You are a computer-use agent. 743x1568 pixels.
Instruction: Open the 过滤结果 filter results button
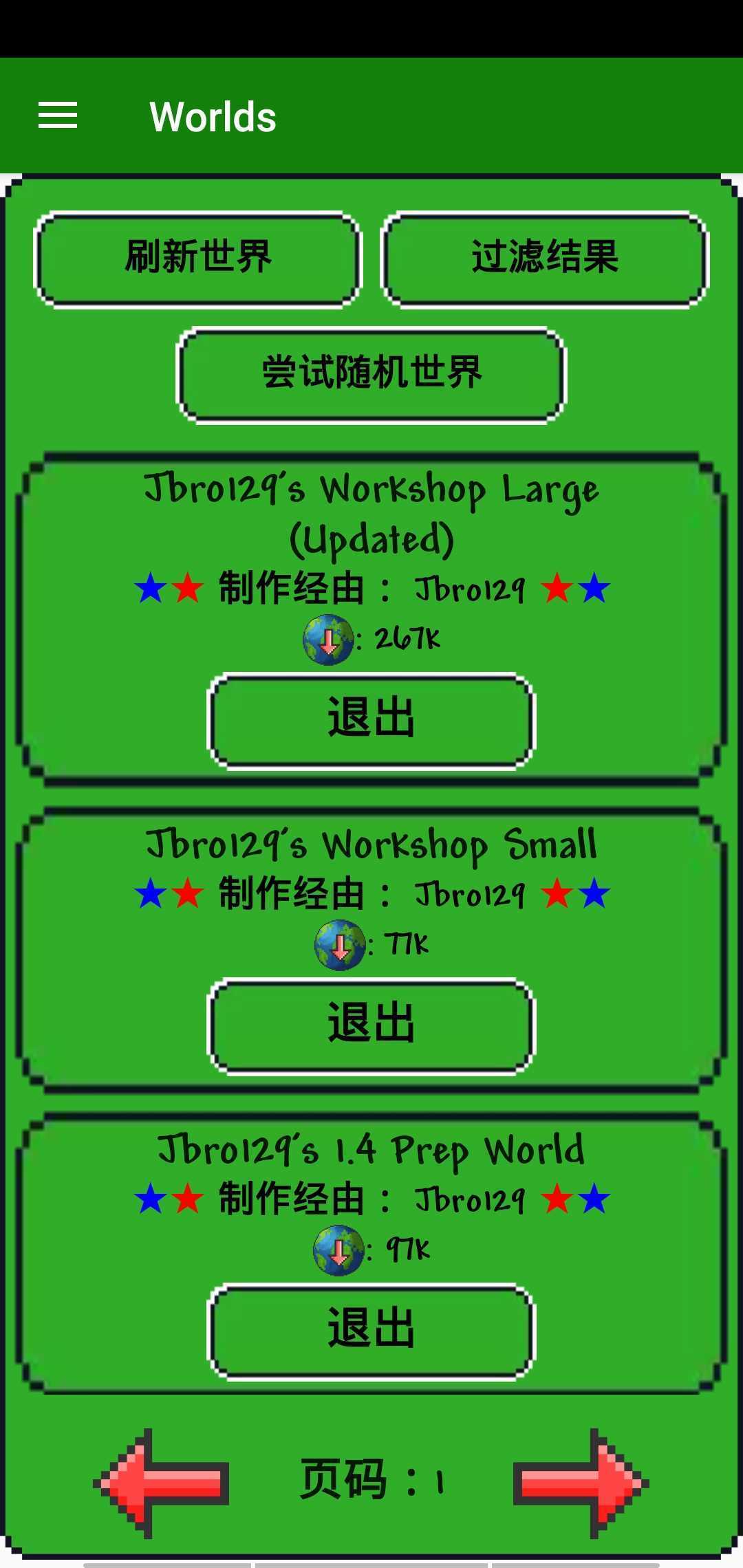[x=544, y=259]
